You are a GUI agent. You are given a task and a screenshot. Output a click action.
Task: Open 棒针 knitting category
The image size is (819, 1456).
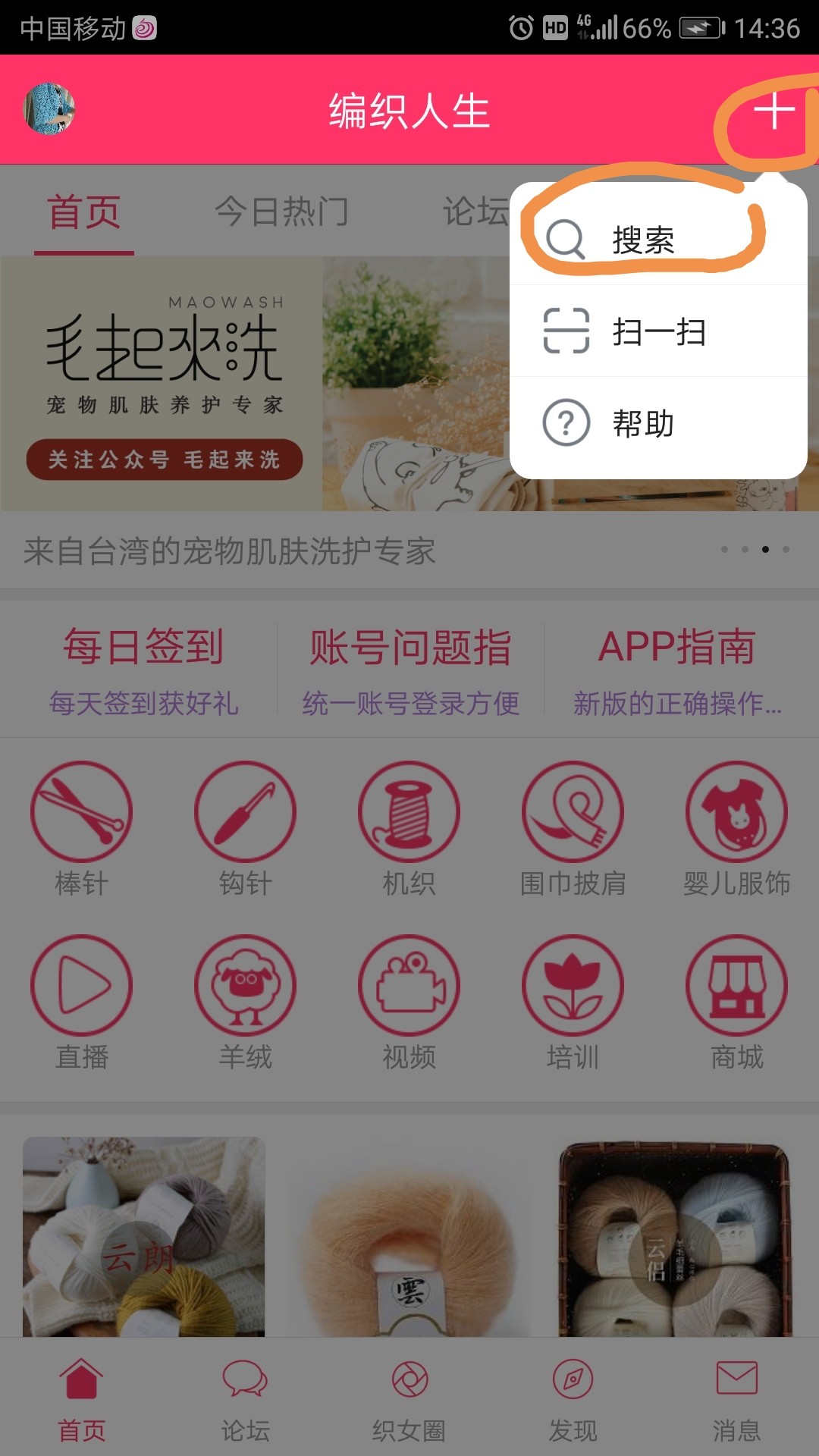pos(82,828)
